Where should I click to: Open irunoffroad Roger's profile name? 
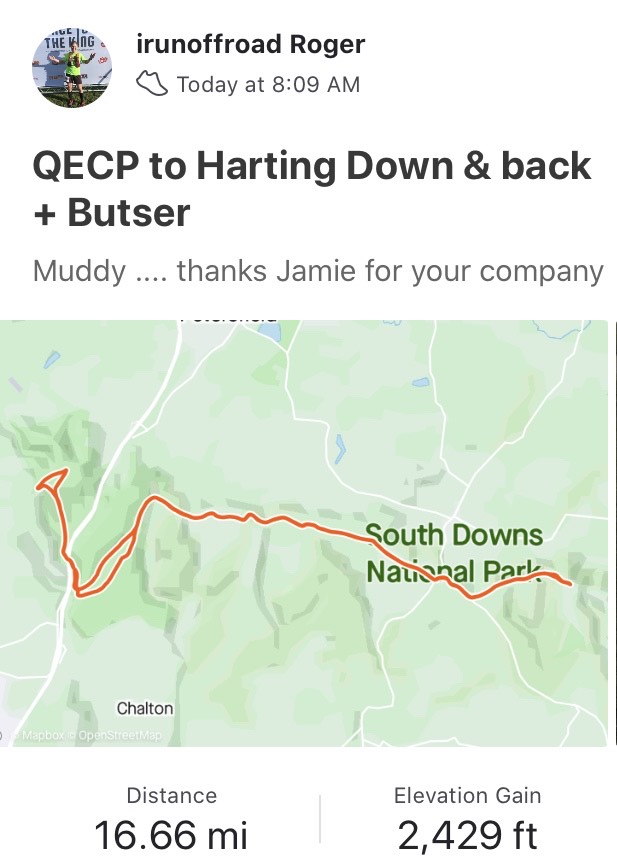tap(249, 45)
